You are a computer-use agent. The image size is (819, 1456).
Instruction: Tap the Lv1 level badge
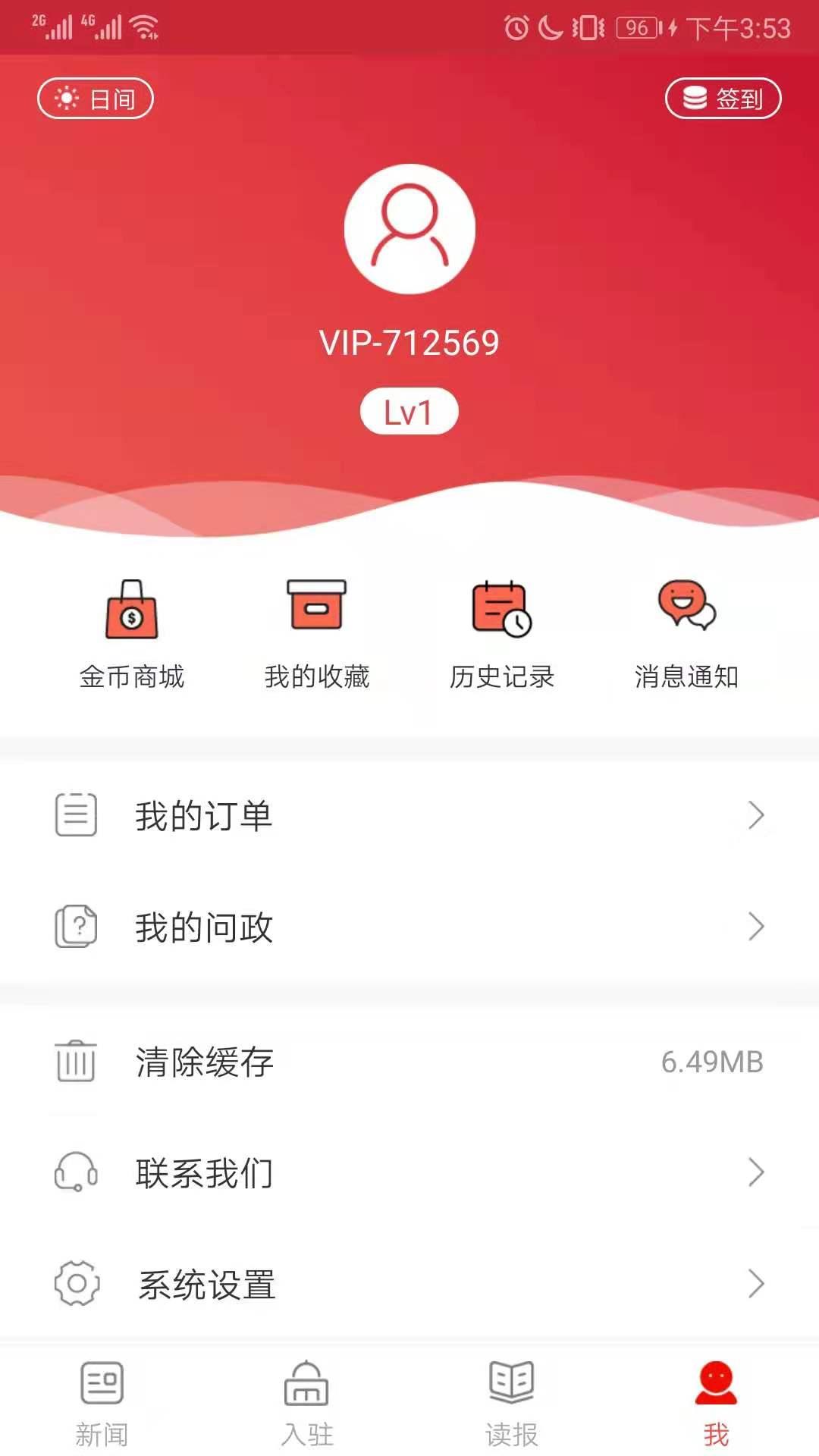pos(409,409)
